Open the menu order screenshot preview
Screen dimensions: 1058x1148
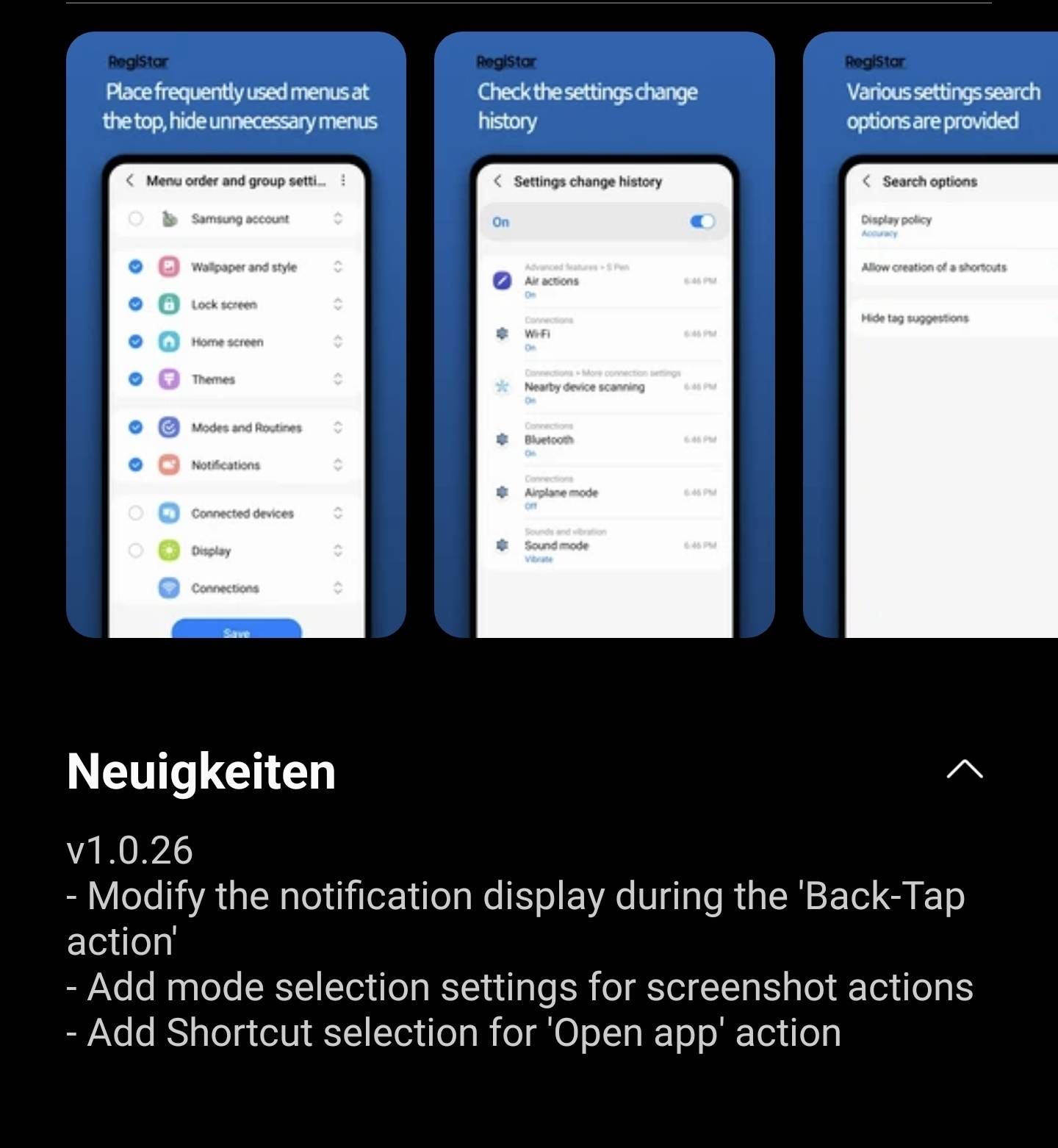(236, 334)
